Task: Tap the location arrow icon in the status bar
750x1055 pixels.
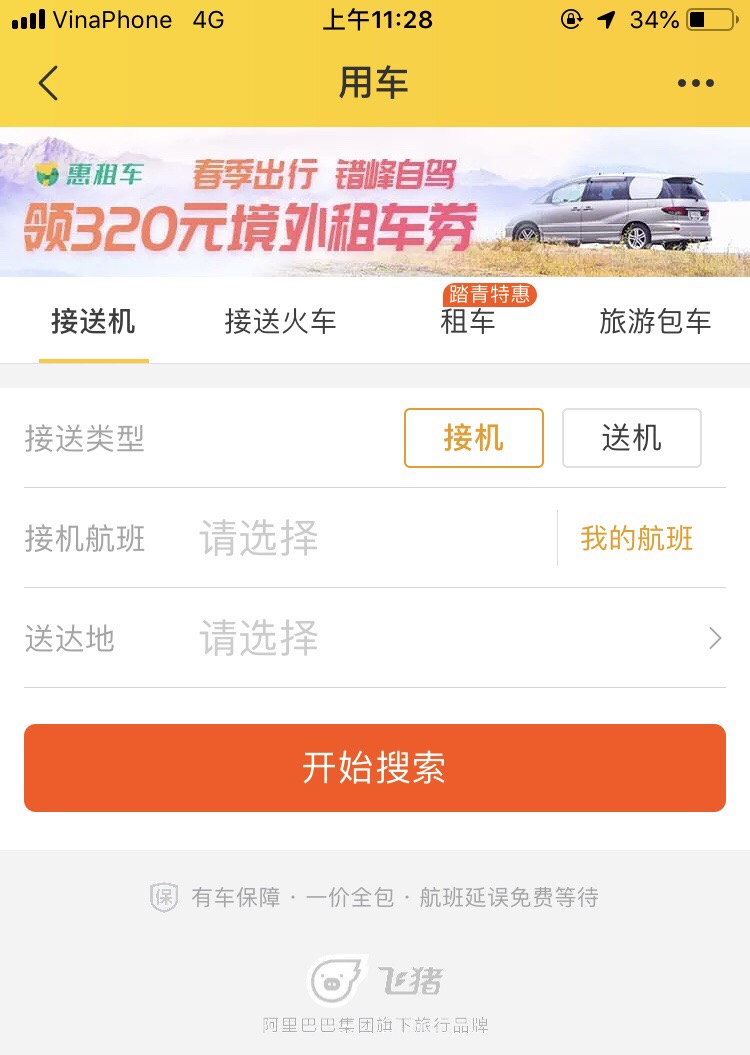Action: [608, 18]
